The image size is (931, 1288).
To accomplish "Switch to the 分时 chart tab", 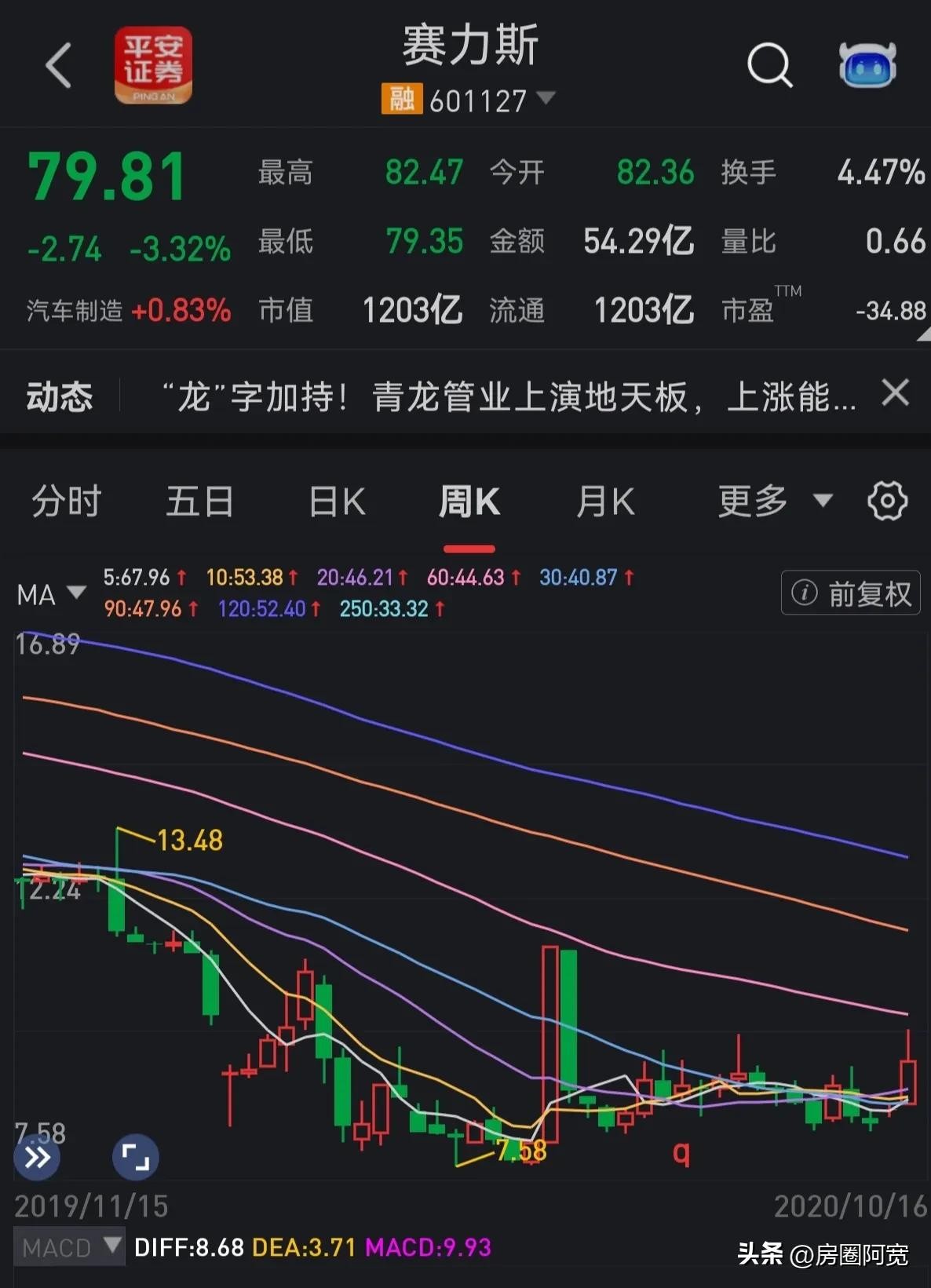I will click(x=67, y=502).
